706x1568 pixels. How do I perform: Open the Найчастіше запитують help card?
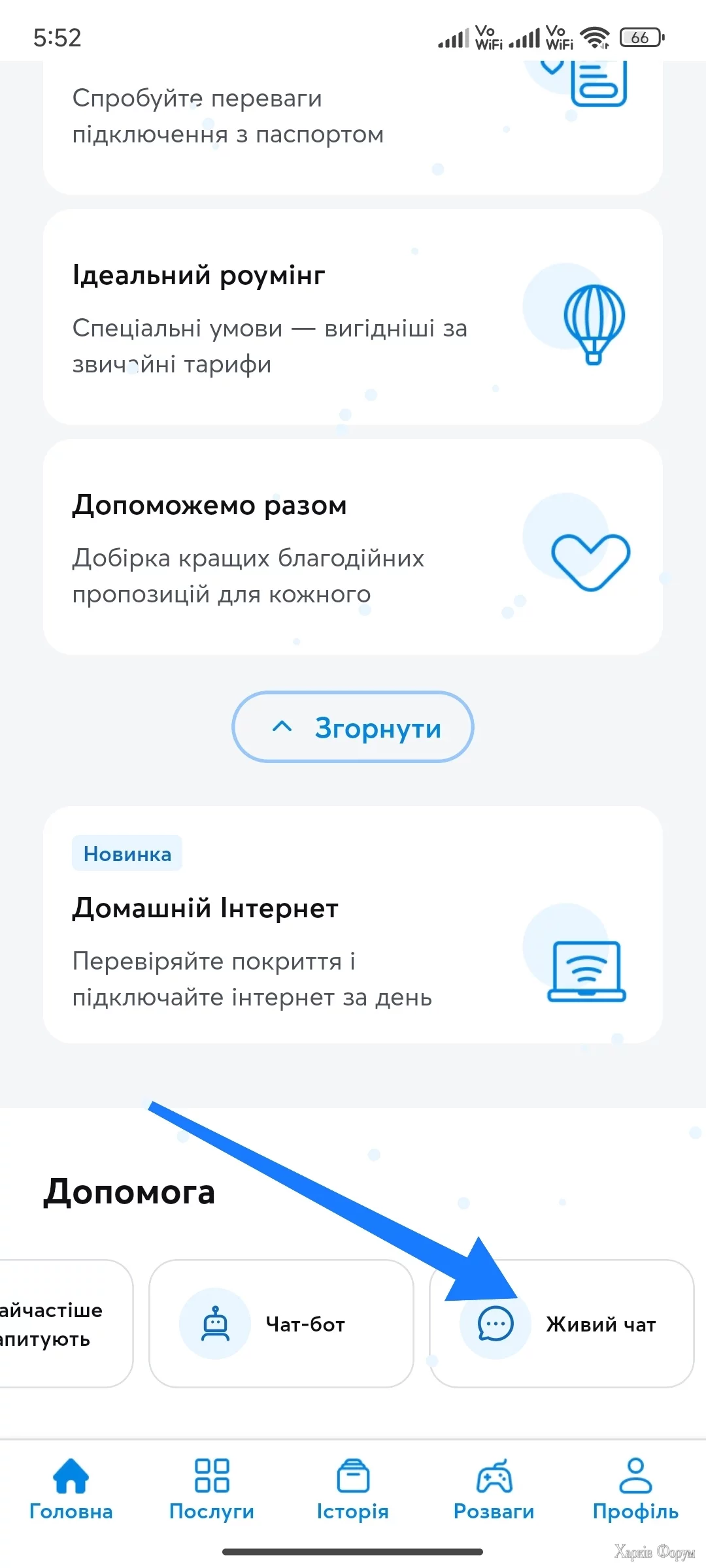point(59,1324)
